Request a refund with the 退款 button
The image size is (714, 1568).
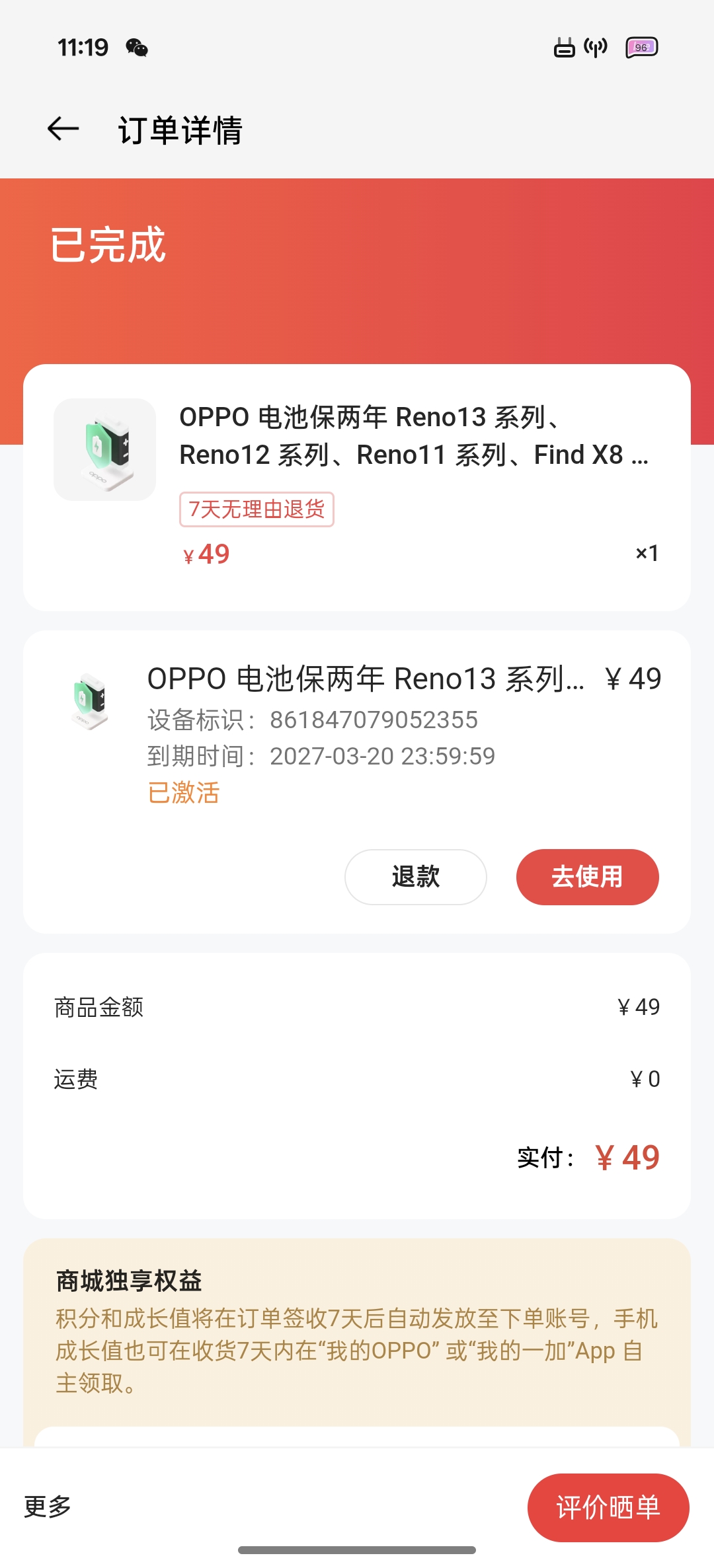coord(415,877)
